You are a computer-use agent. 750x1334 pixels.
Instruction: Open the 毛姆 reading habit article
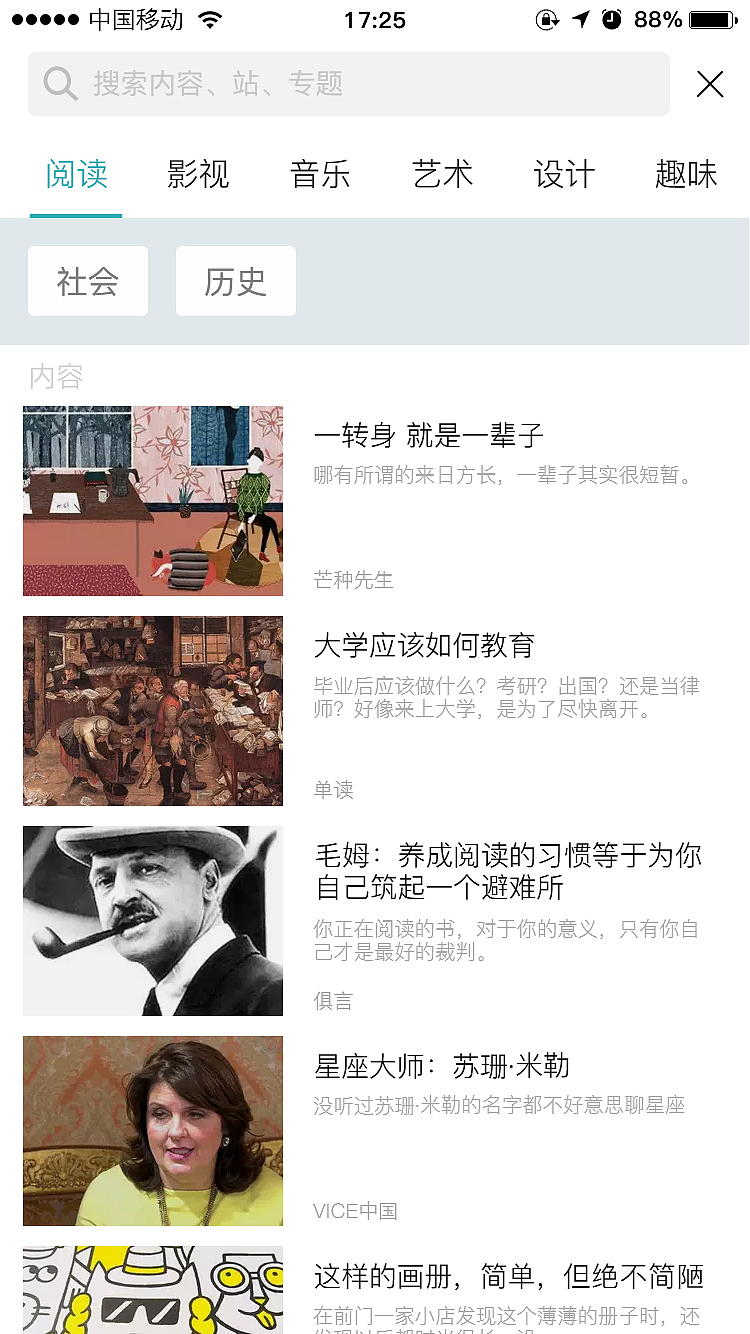tap(508, 871)
